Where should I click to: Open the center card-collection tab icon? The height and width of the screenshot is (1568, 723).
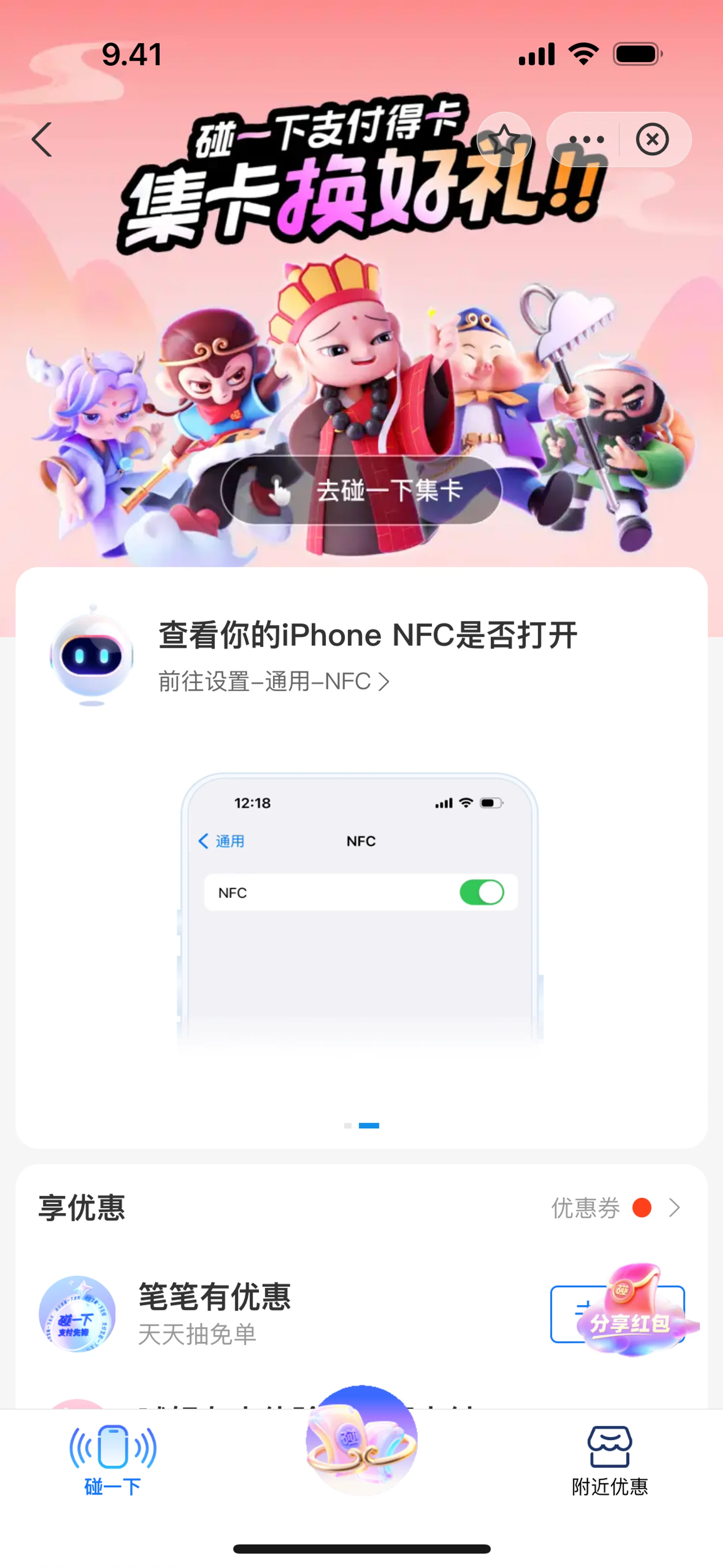click(361, 1440)
